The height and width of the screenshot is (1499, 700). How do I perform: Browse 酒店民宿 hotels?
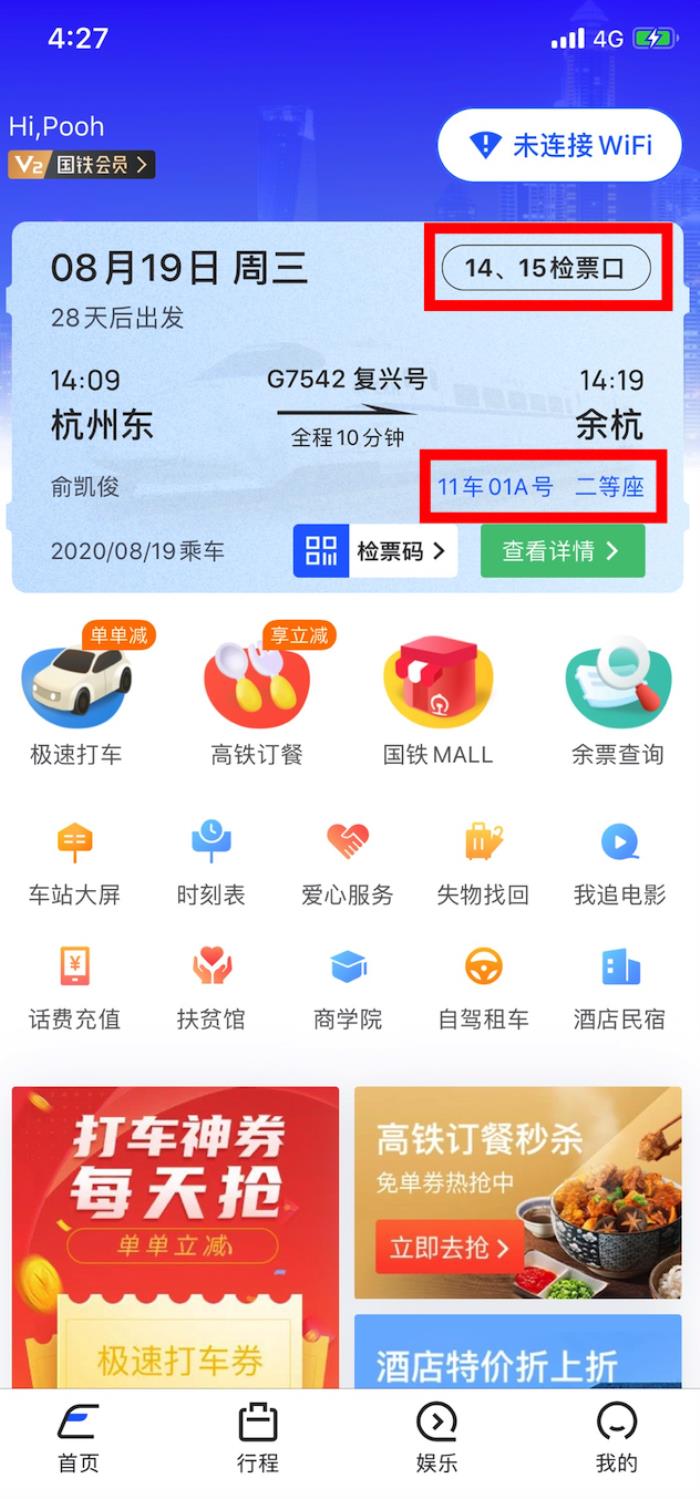pyautogui.click(x=619, y=987)
